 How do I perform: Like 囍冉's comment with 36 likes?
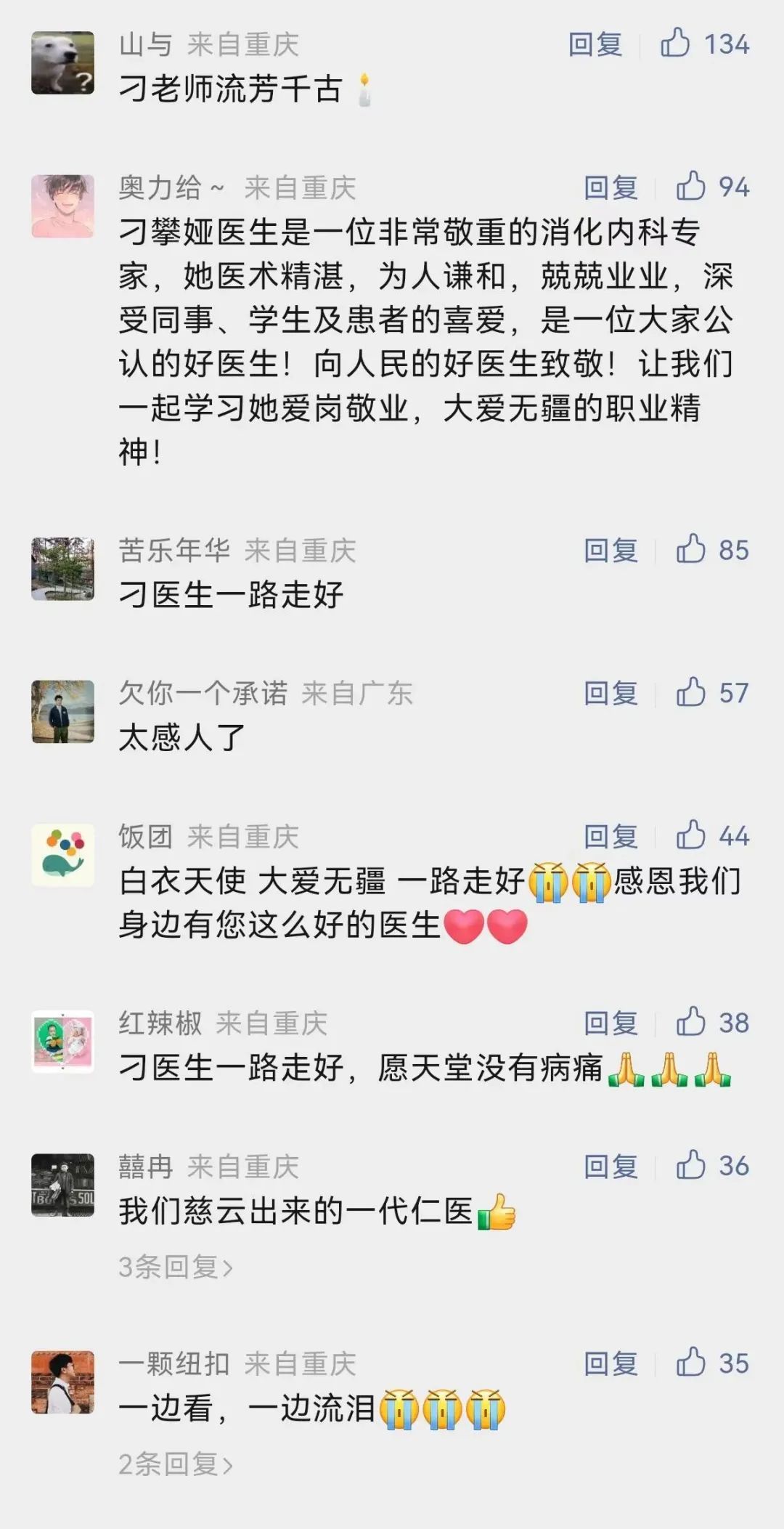click(691, 1165)
